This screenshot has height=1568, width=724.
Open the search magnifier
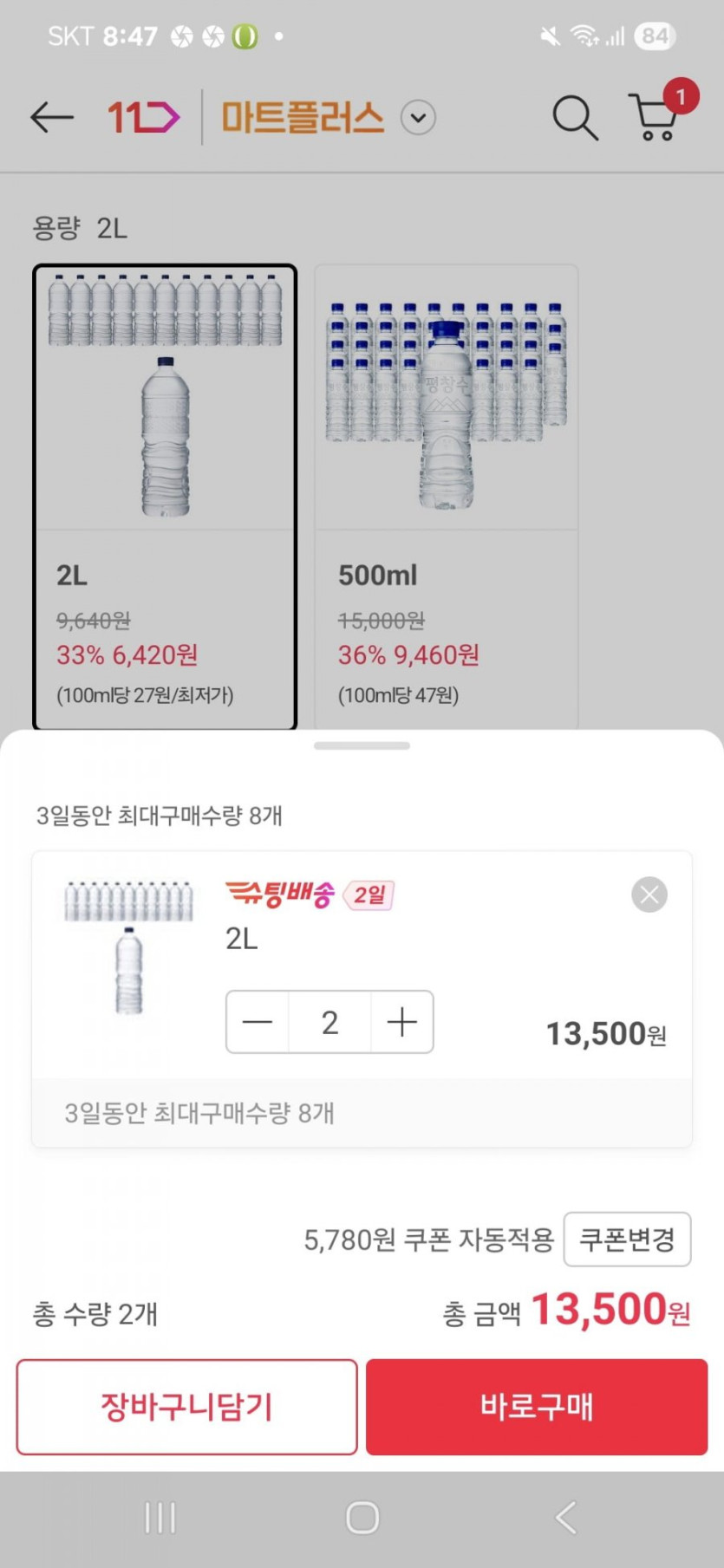pos(575,117)
